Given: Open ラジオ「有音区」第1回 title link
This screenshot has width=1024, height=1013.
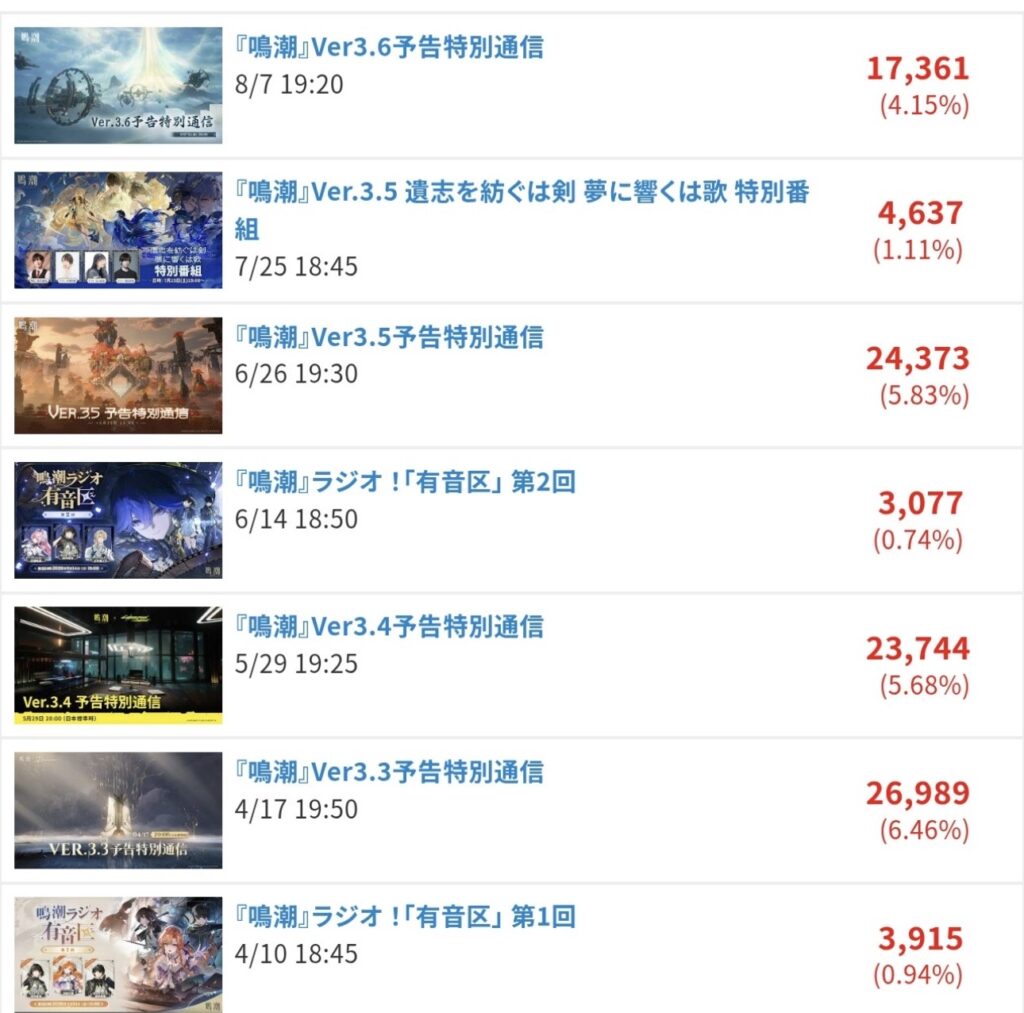Looking at the screenshot, I should click(x=405, y=917).
